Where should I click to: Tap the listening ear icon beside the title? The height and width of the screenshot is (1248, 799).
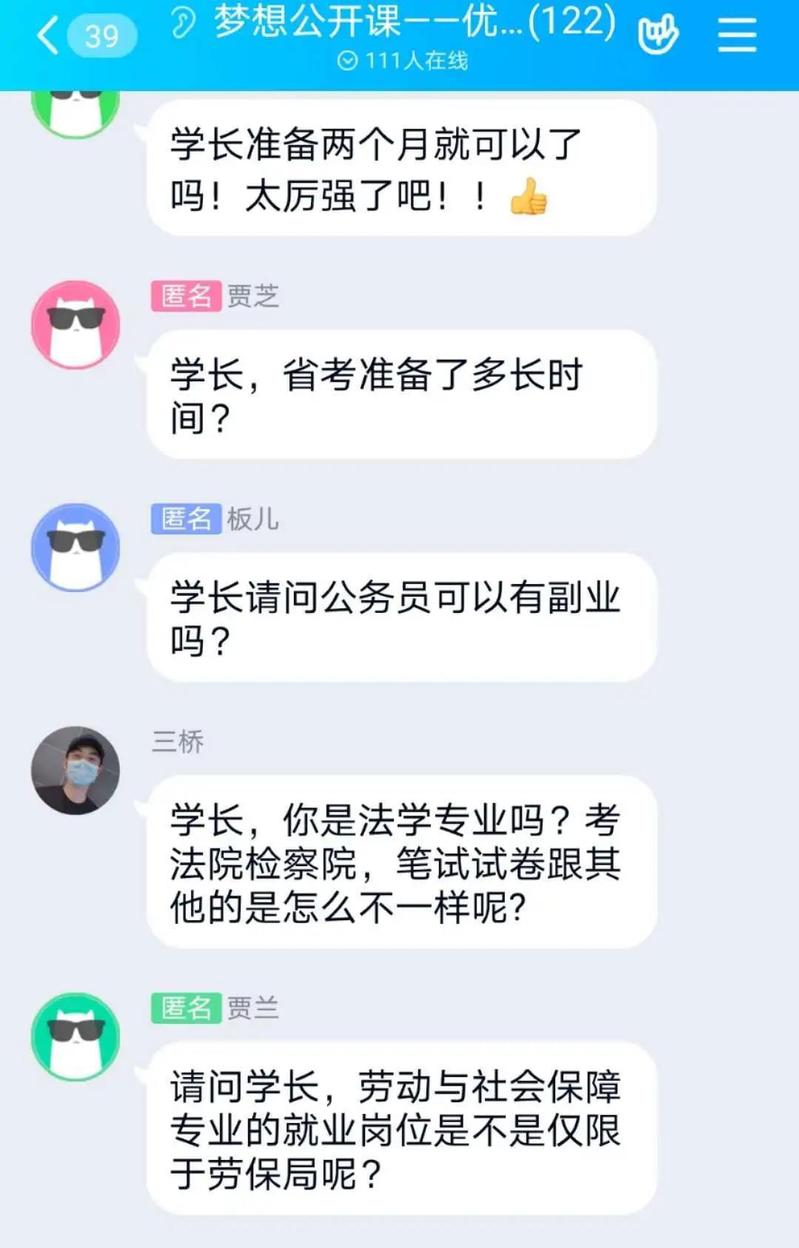tap(183, 24)
